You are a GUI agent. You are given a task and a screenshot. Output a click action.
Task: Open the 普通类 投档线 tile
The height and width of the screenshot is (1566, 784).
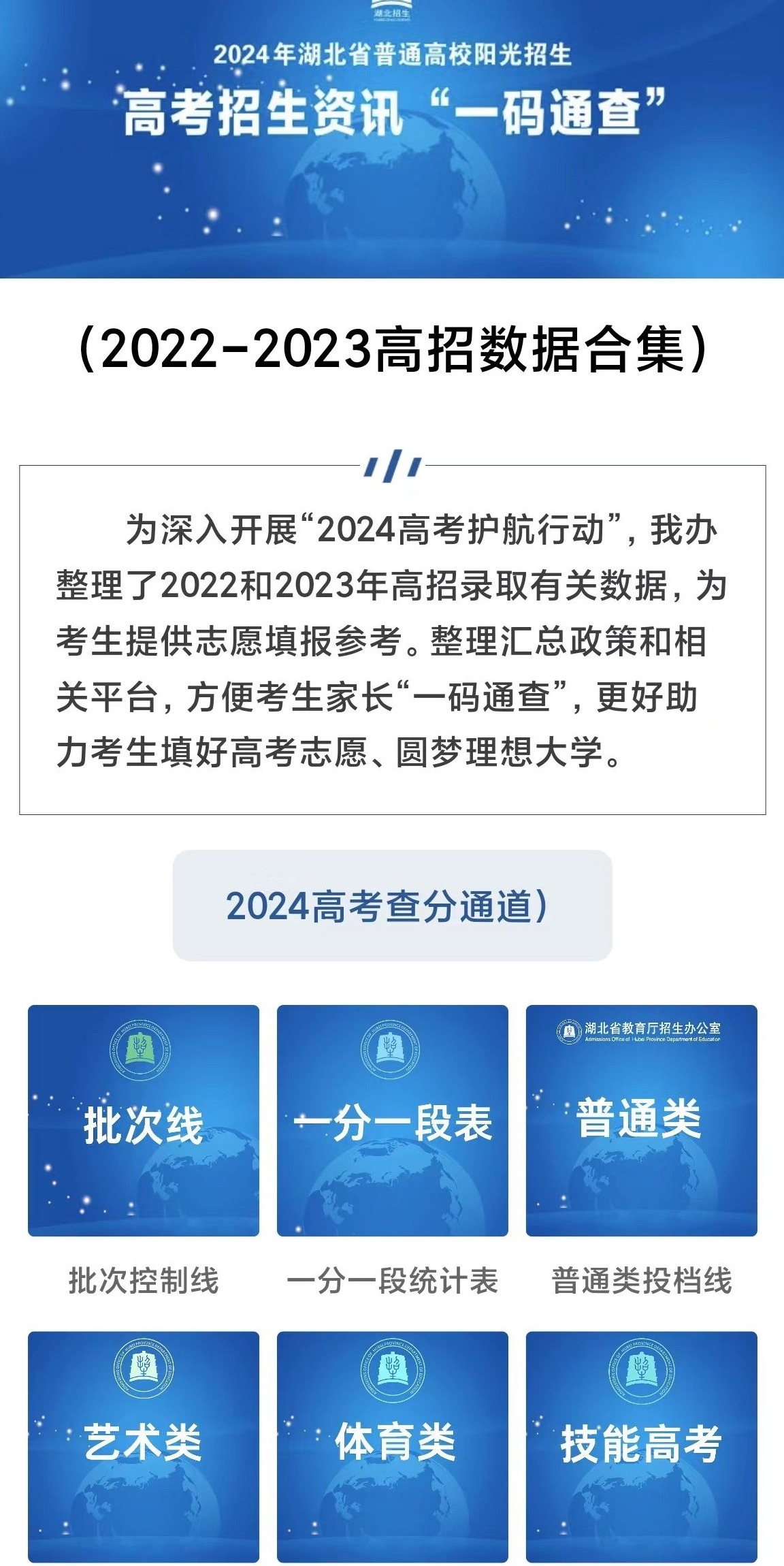pos(641,1121)
